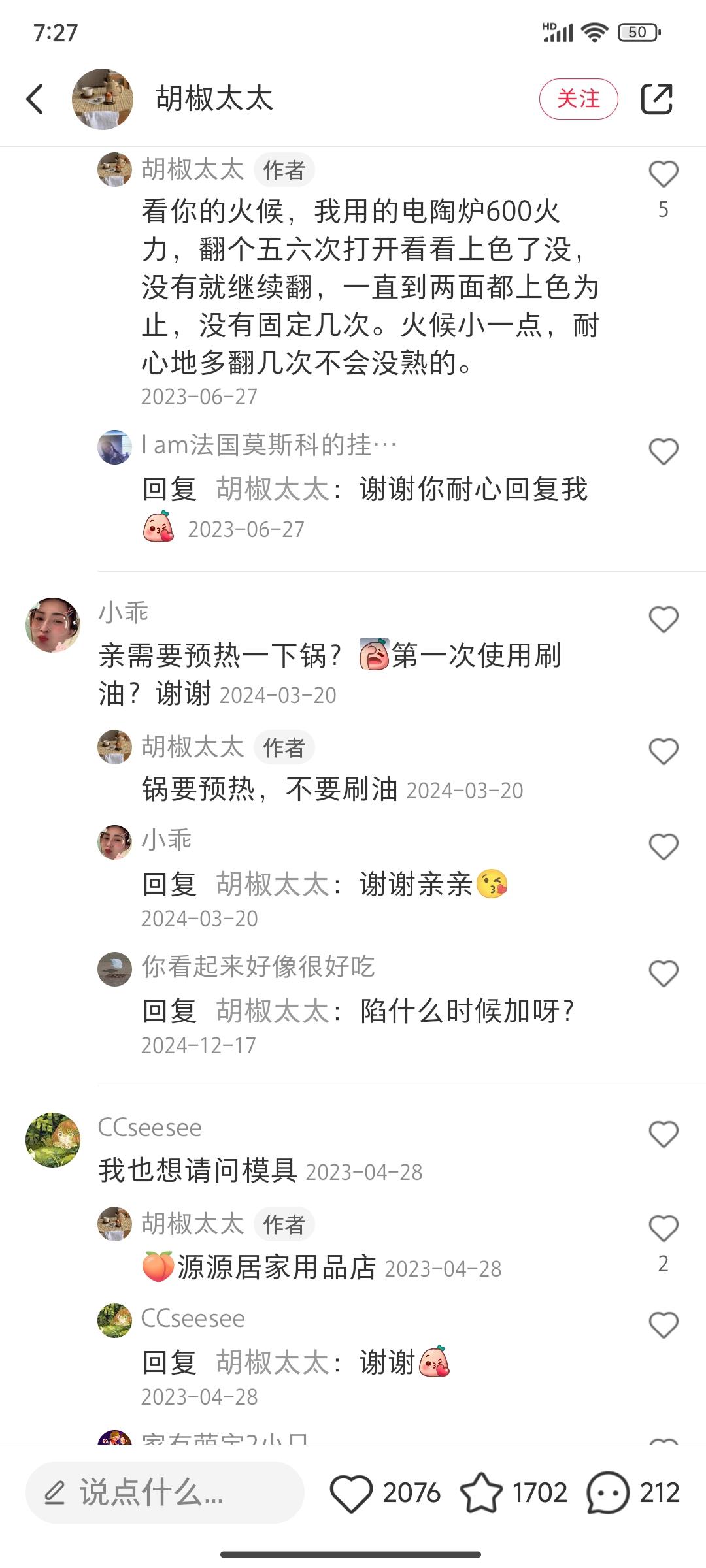Tap 你看起来好像很好吃's avatar
706x1568 pixels.
point(114,969)
